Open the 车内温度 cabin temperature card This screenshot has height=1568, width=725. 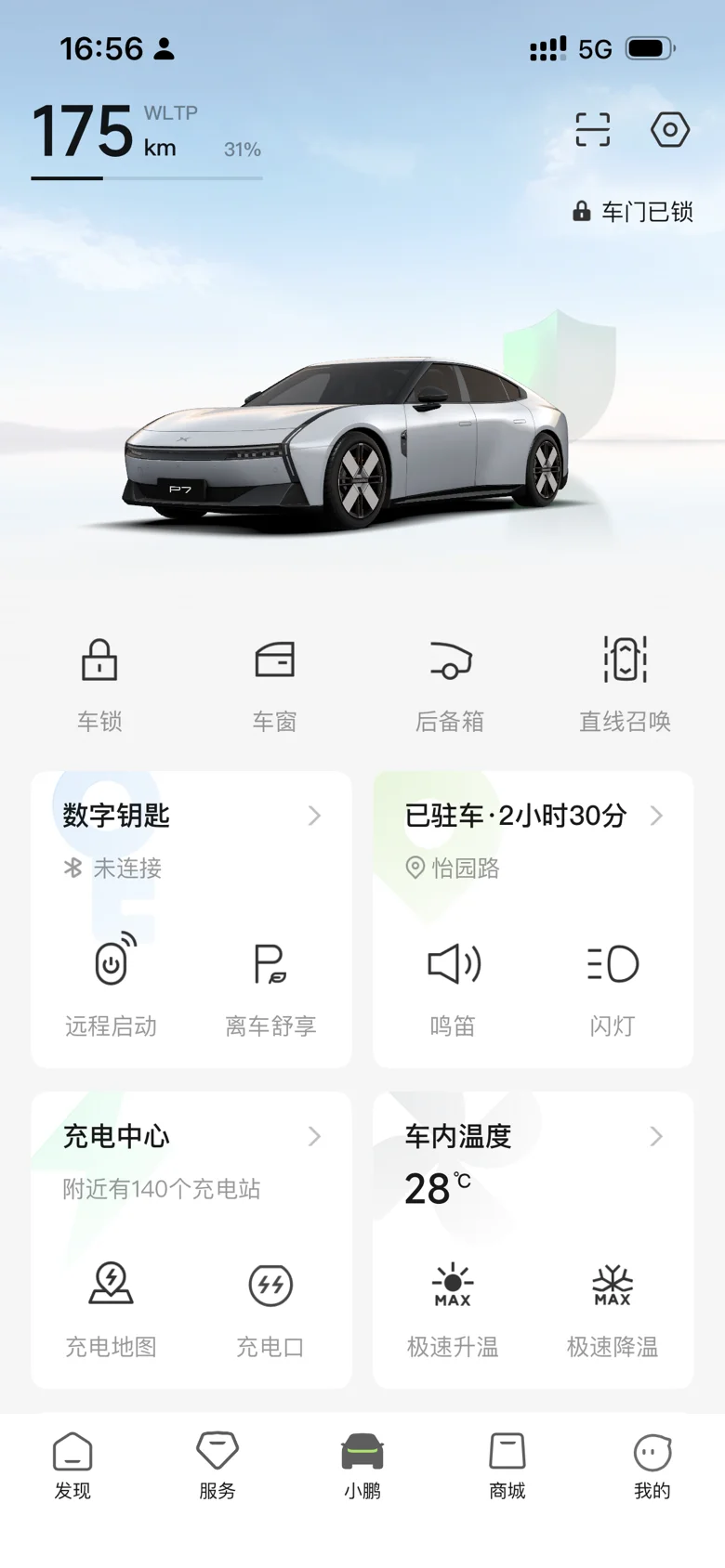pos(533,1137)
